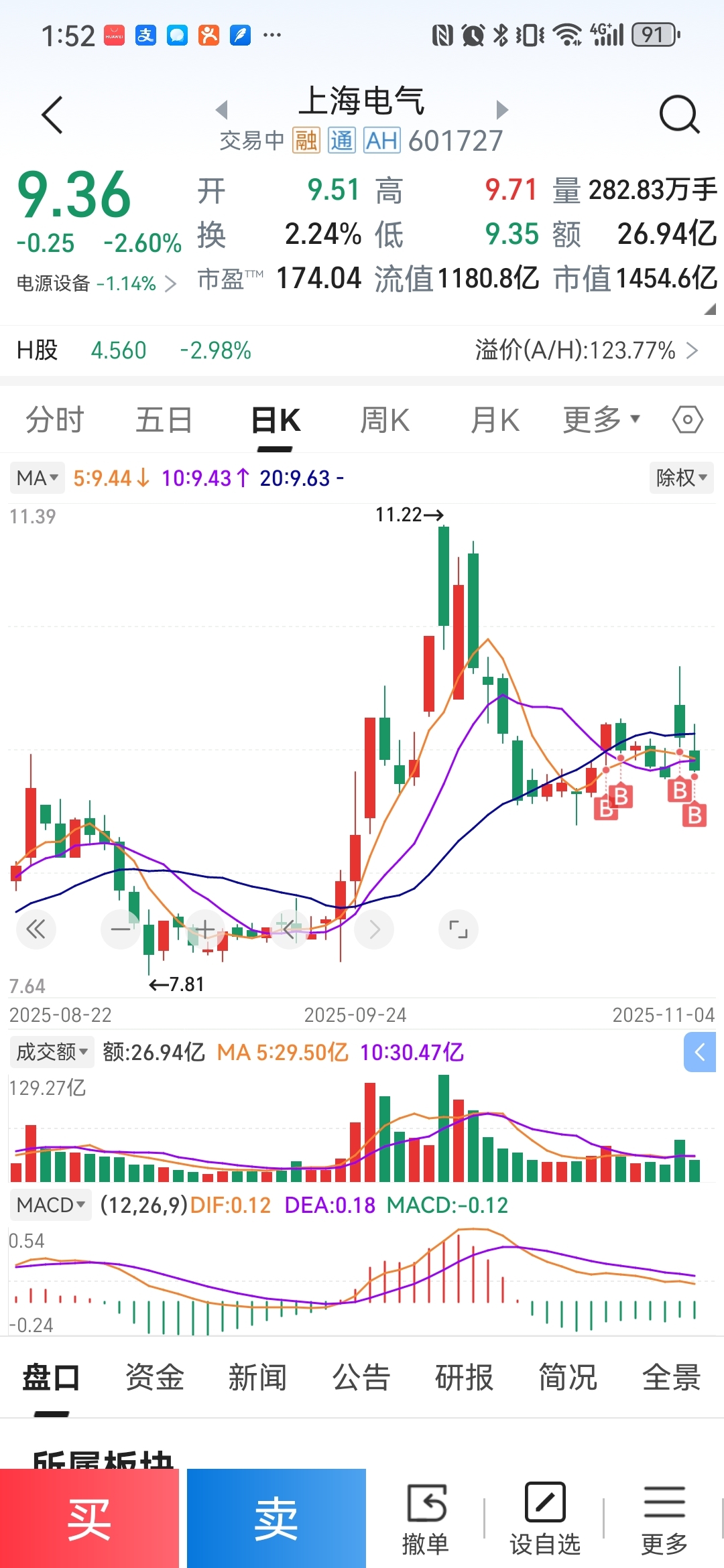
Task: Open fullscreen chart view icon
Action: (459, 929)
